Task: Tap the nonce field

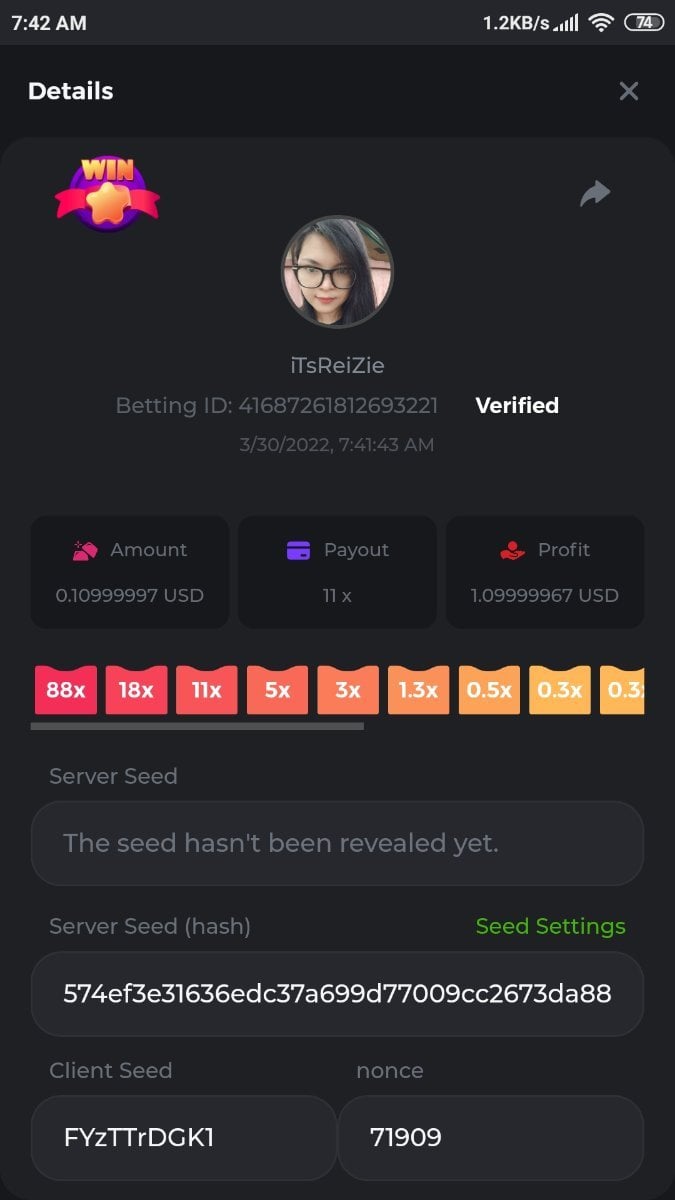Action: point(490,1137)
